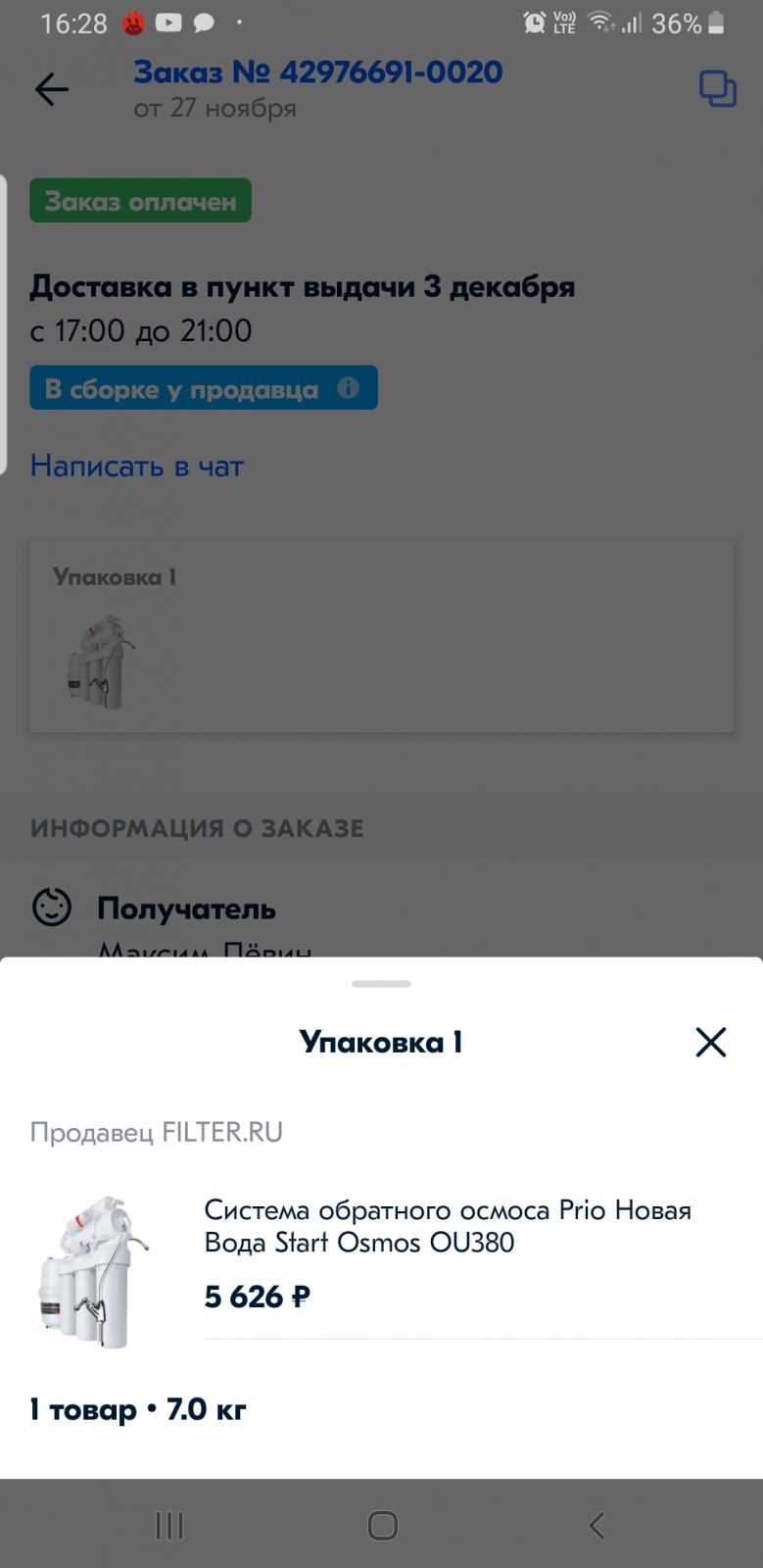Image resolution: width=763 pixels, height=1568 pixels.
Task: Close the Упаковка 1 bottom sheet
Action: pyautogui.click(x=710, y=1042)
